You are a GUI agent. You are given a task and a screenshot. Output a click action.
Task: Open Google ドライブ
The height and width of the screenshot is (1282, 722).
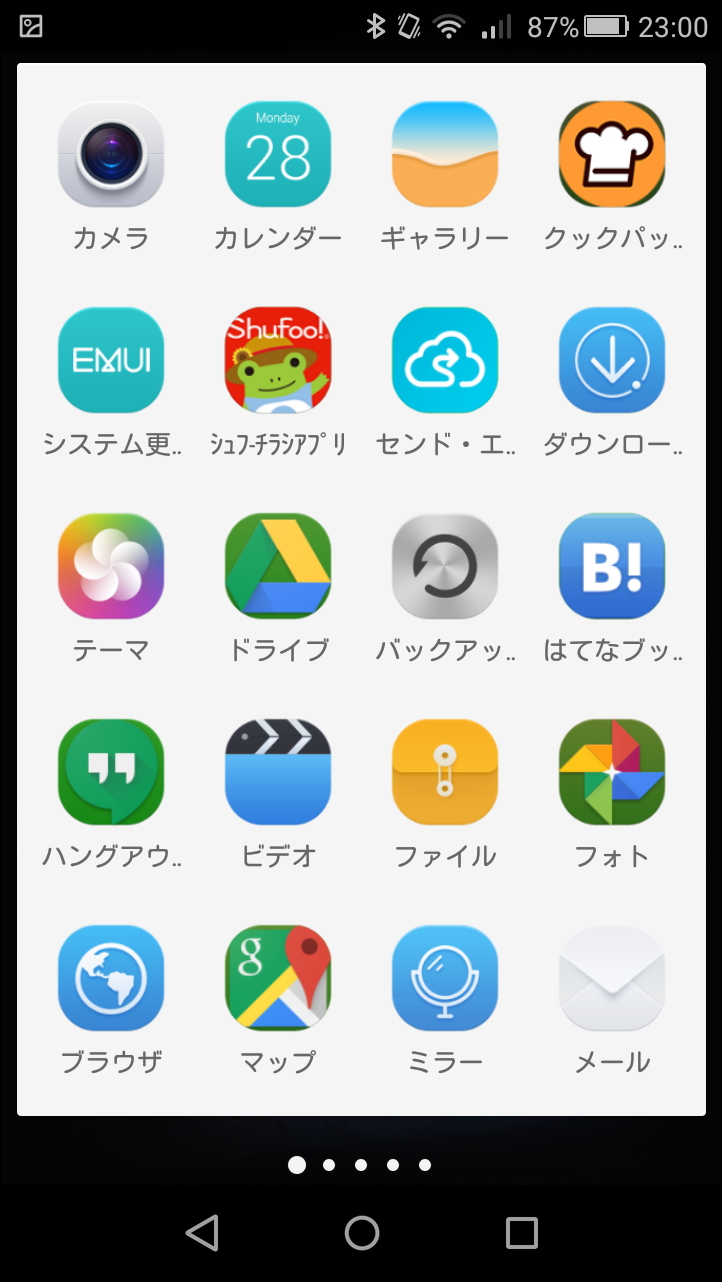tap(278, 566)
